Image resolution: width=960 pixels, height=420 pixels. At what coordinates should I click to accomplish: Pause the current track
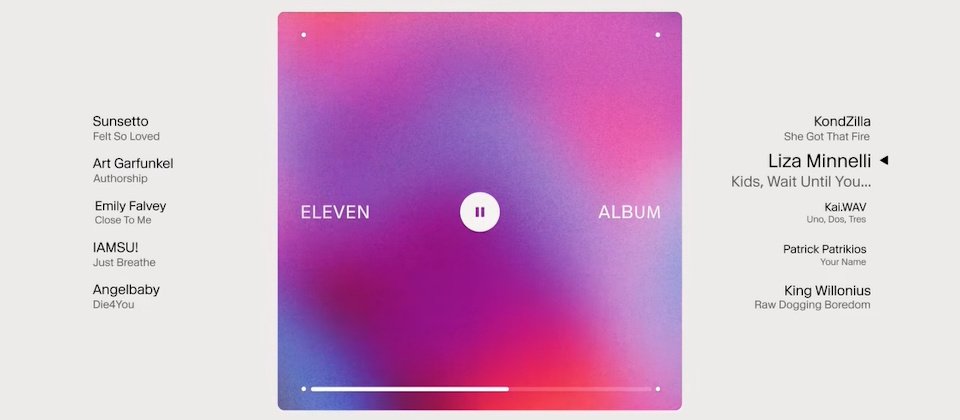(x=480, y=212)
